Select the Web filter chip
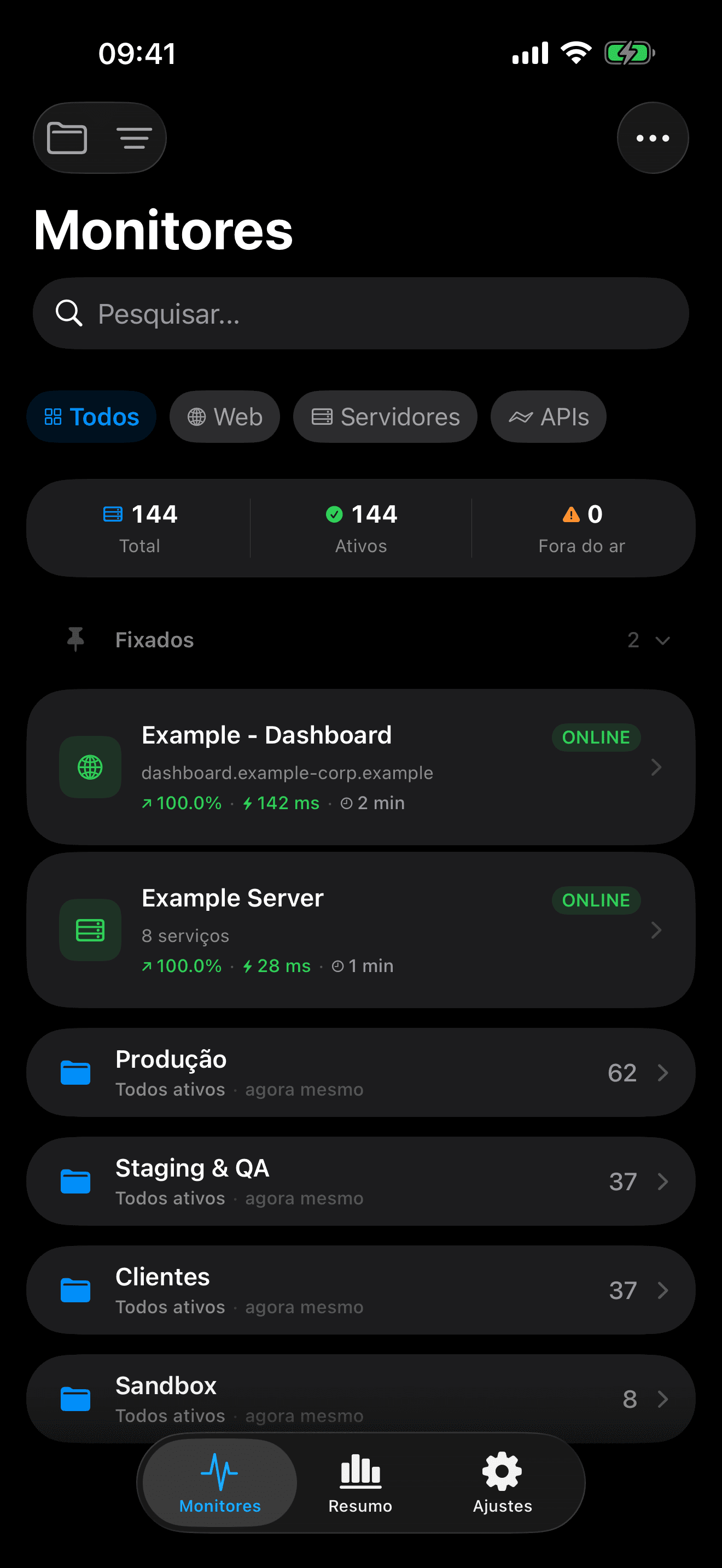 (224, 417)
